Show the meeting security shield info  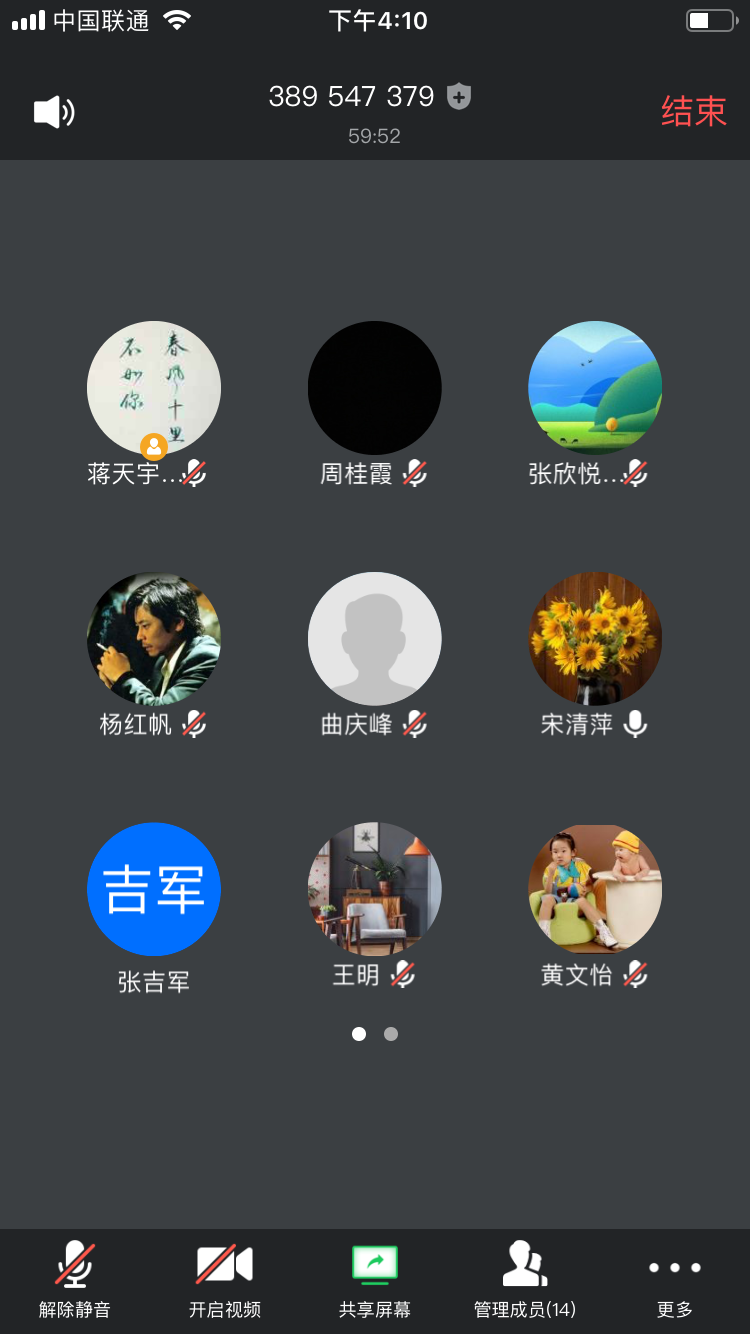click(x=459, y=96)
